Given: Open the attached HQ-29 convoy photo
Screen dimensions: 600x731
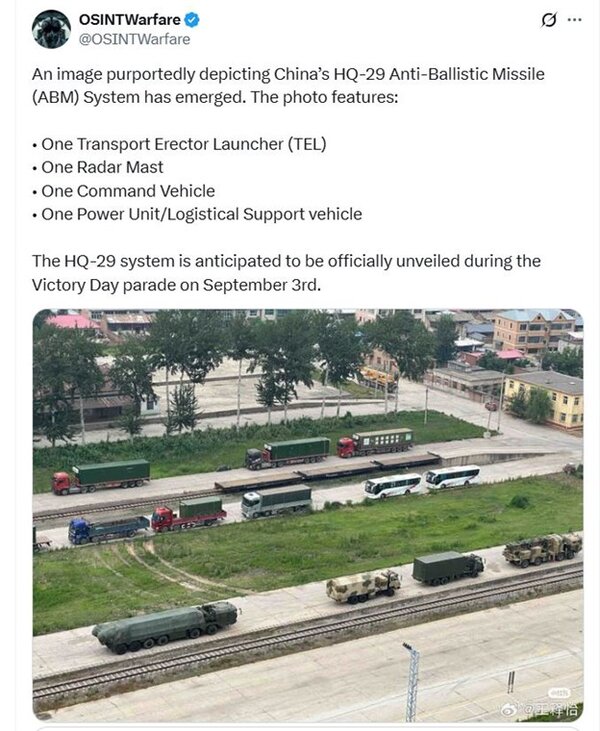Looking at the screenshot, I should pyautogui.click(x=307, y=513).
